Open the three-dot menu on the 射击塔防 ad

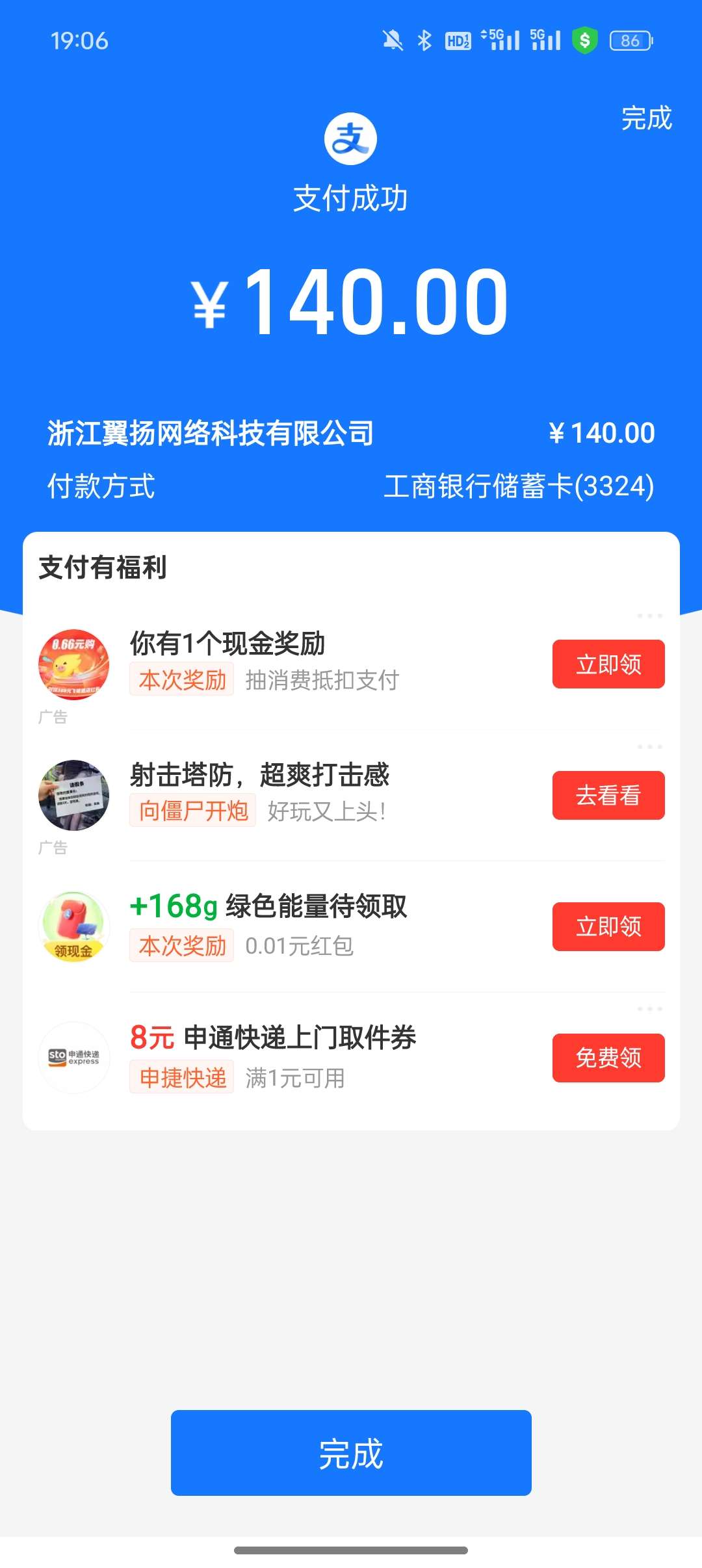coord(649,747)
